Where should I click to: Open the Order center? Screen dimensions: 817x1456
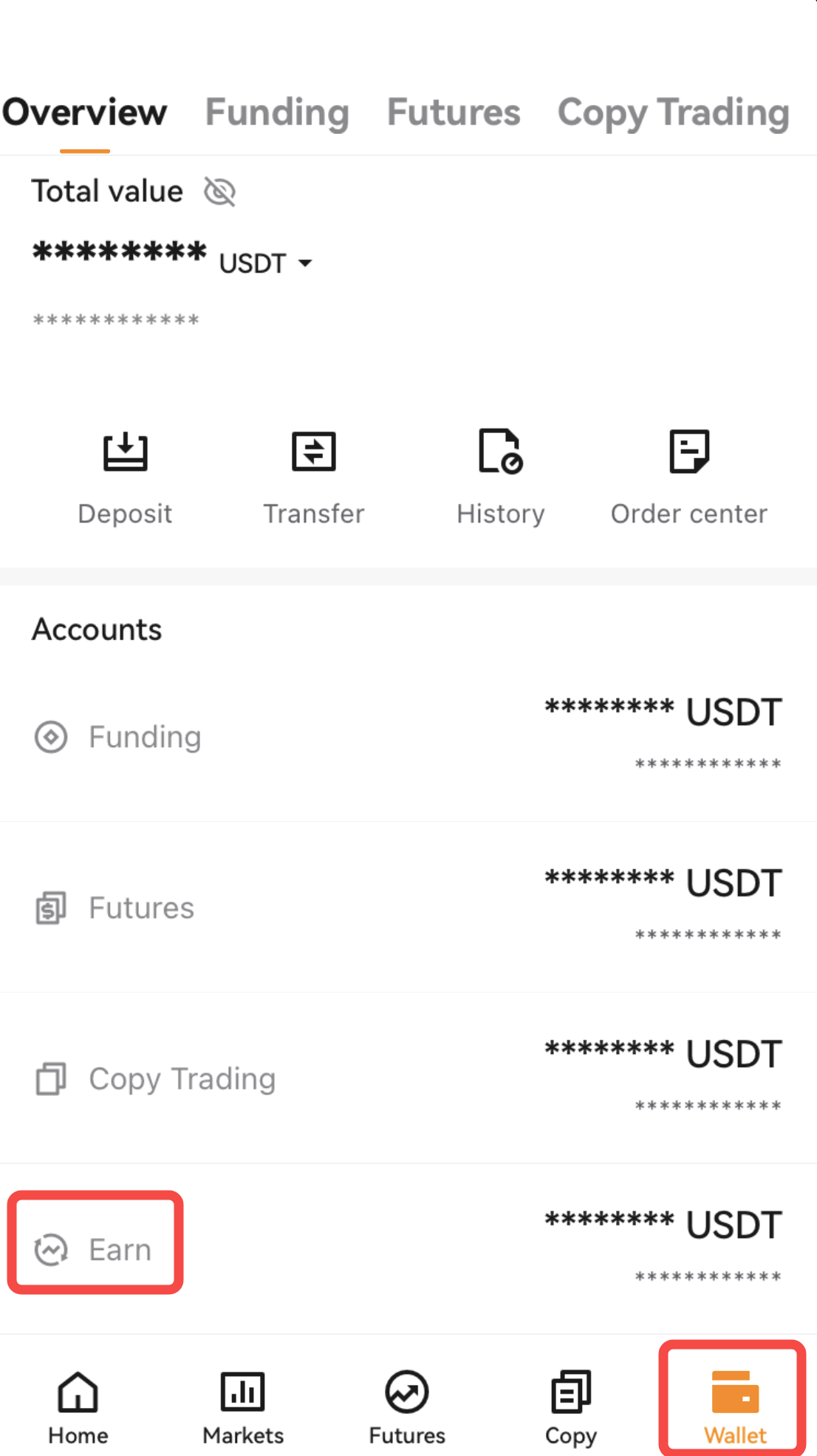coord(689,477)
